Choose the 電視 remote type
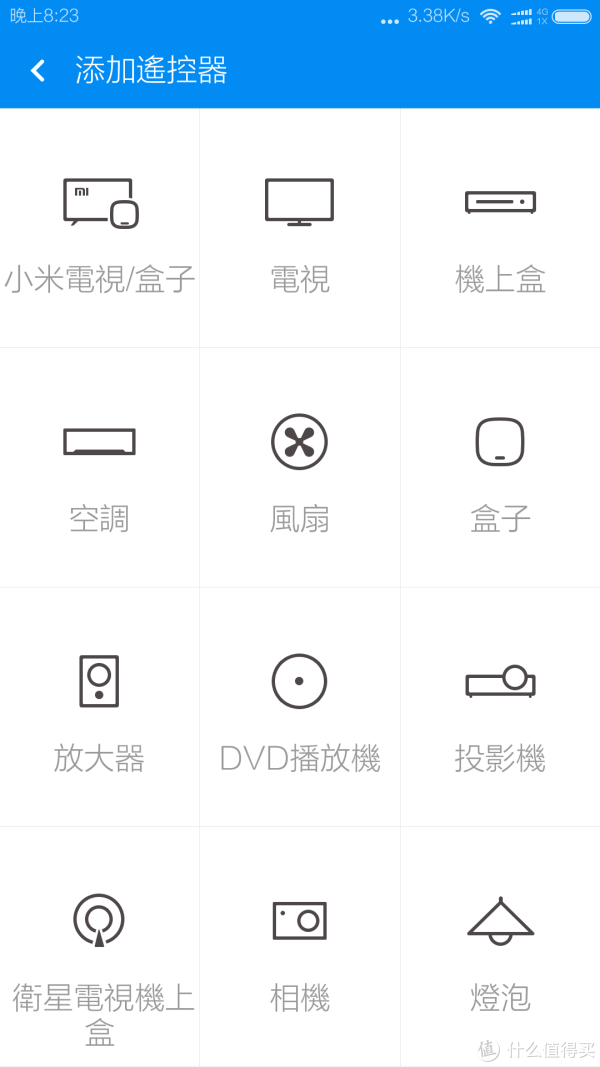 coord(299,228)
